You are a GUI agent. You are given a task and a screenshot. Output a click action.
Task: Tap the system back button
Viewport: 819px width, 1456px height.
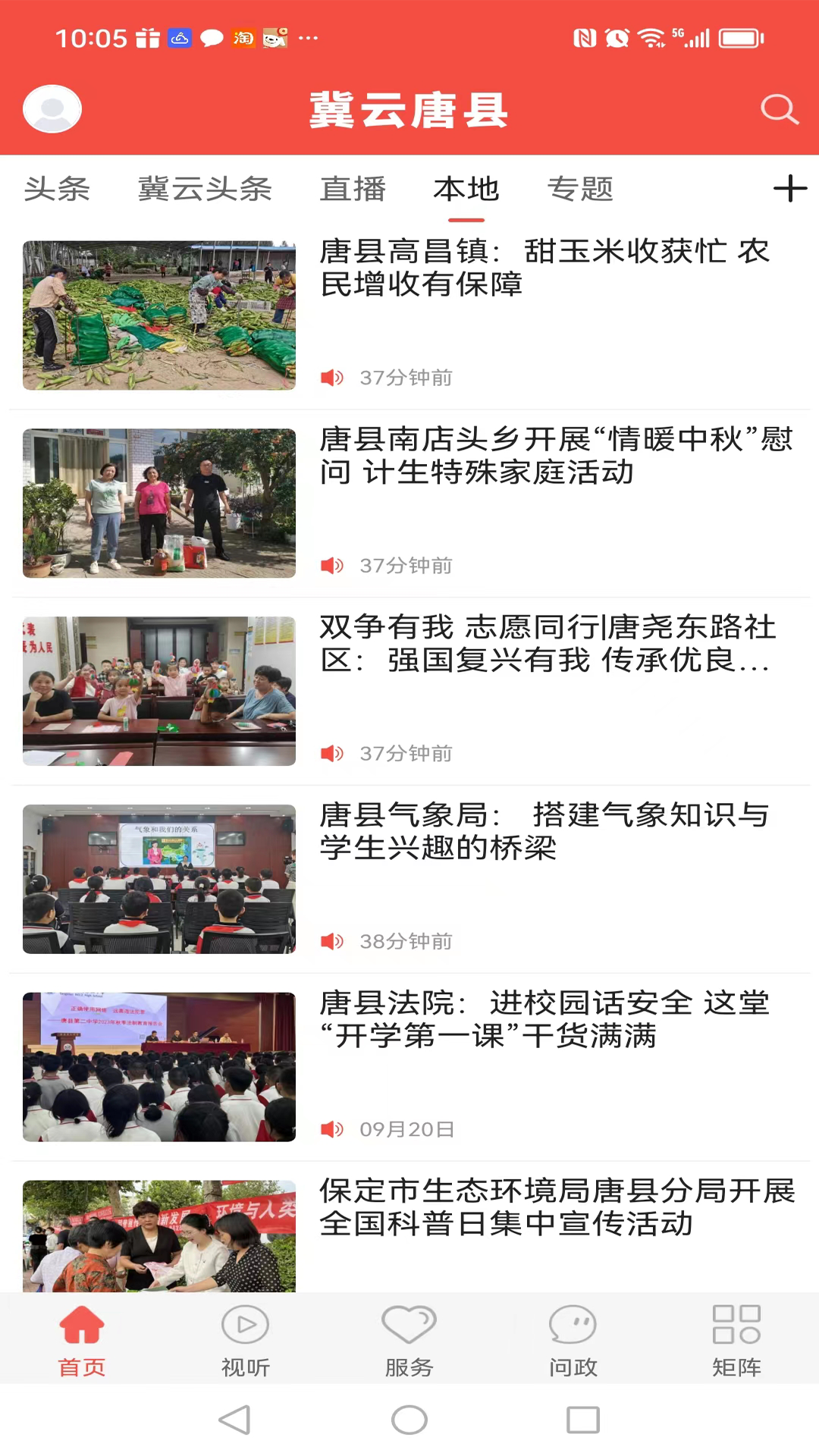click(x=234, y=1420)
